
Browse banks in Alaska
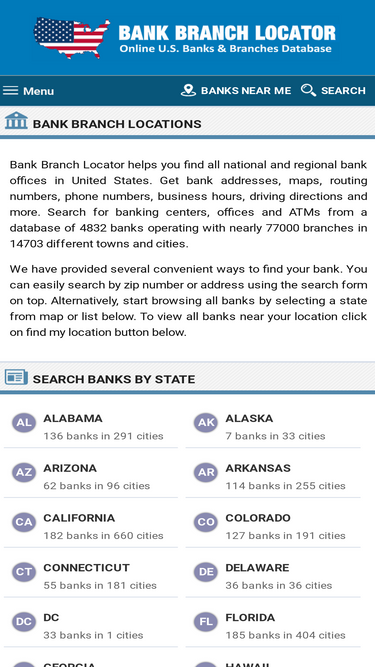coord(273,427)
